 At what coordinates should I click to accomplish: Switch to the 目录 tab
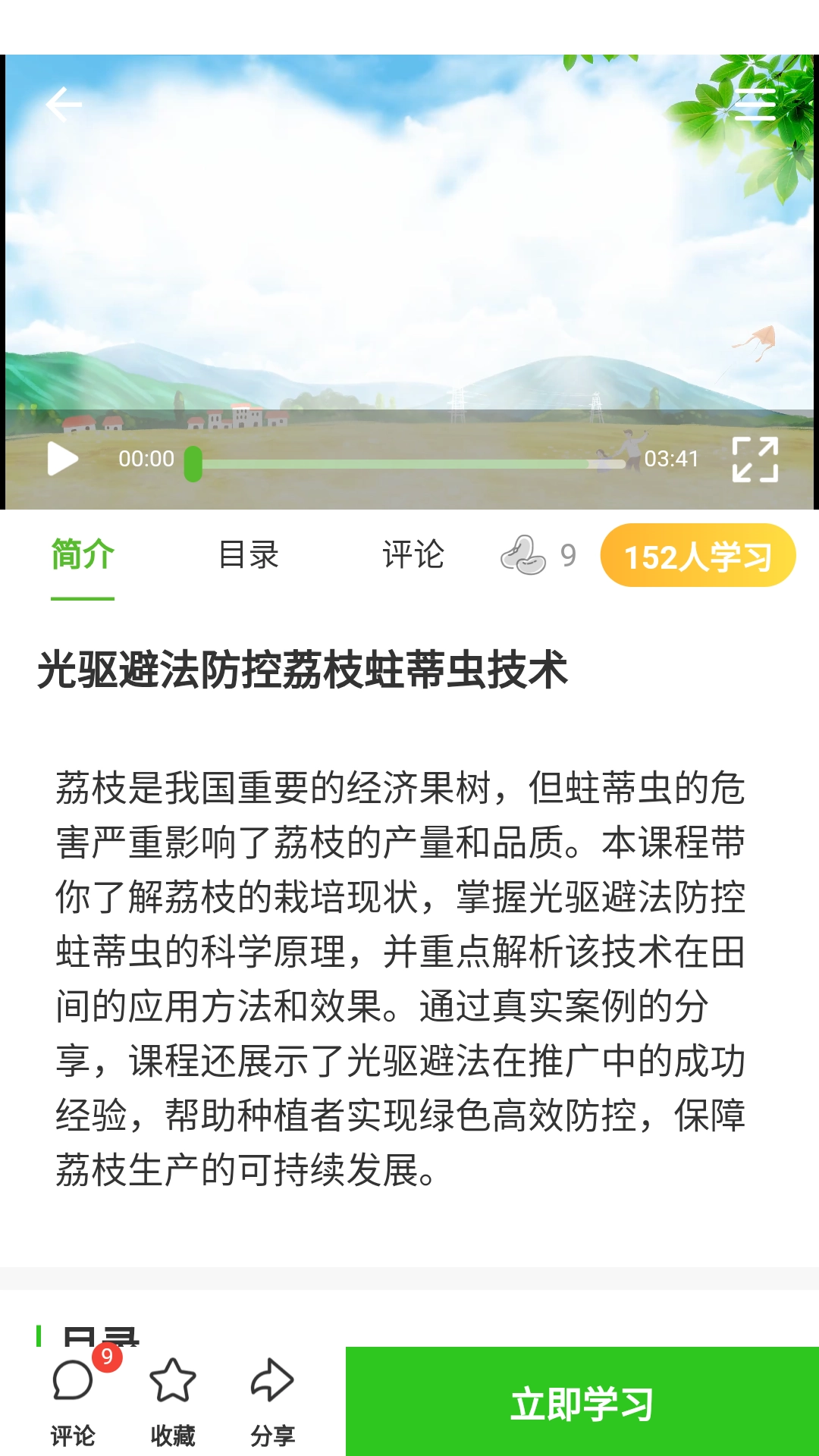click(x=248, y=555)
